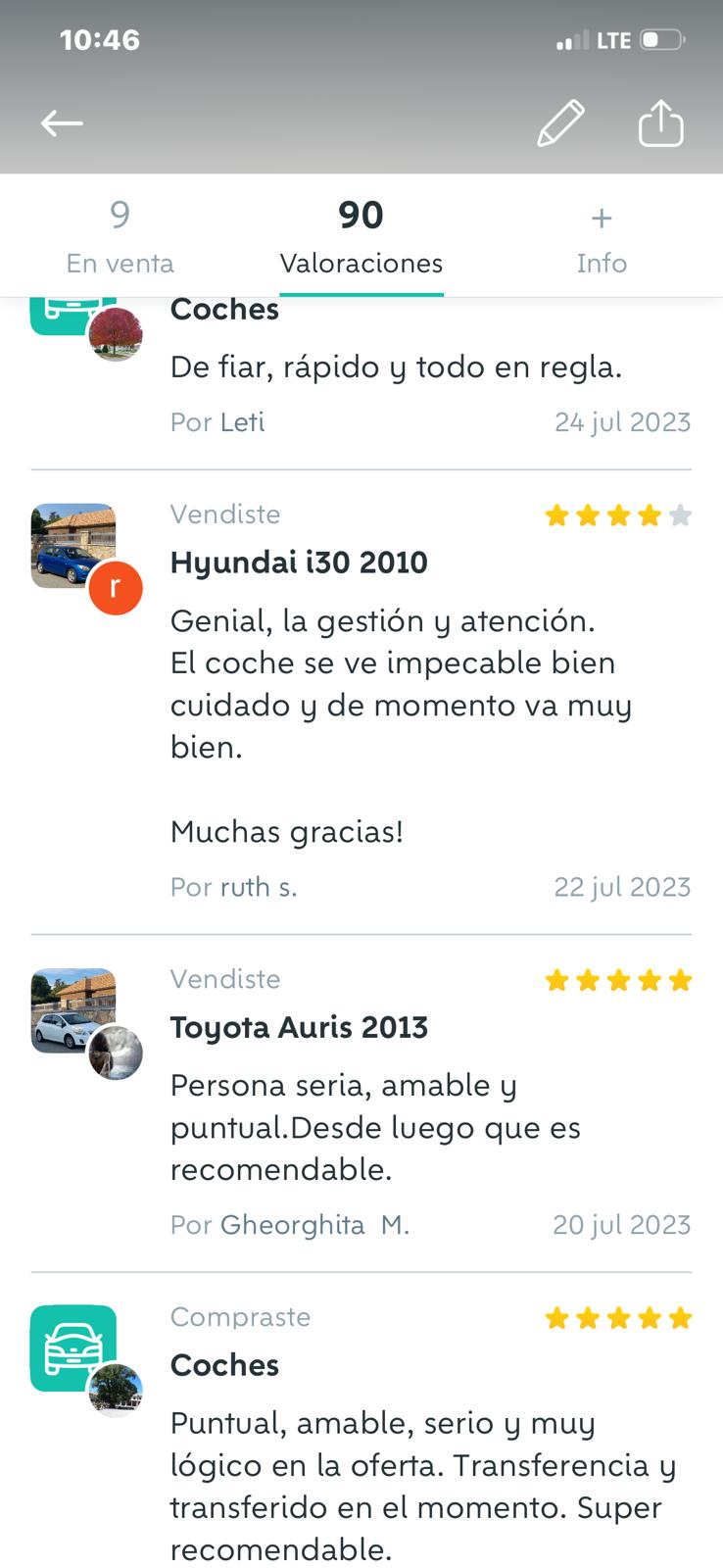The width and height of the screenshot is (723, 1568).
Task: View reviewer ruth s. profile
Action: coord(258,887)
